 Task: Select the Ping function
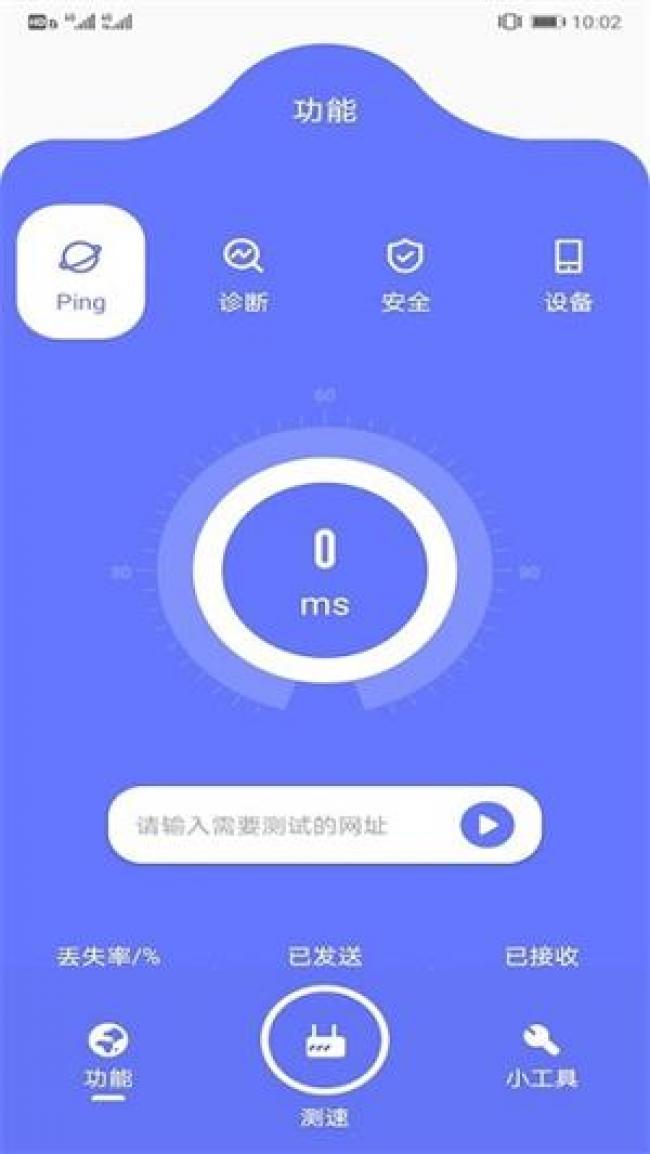(81, 272)
